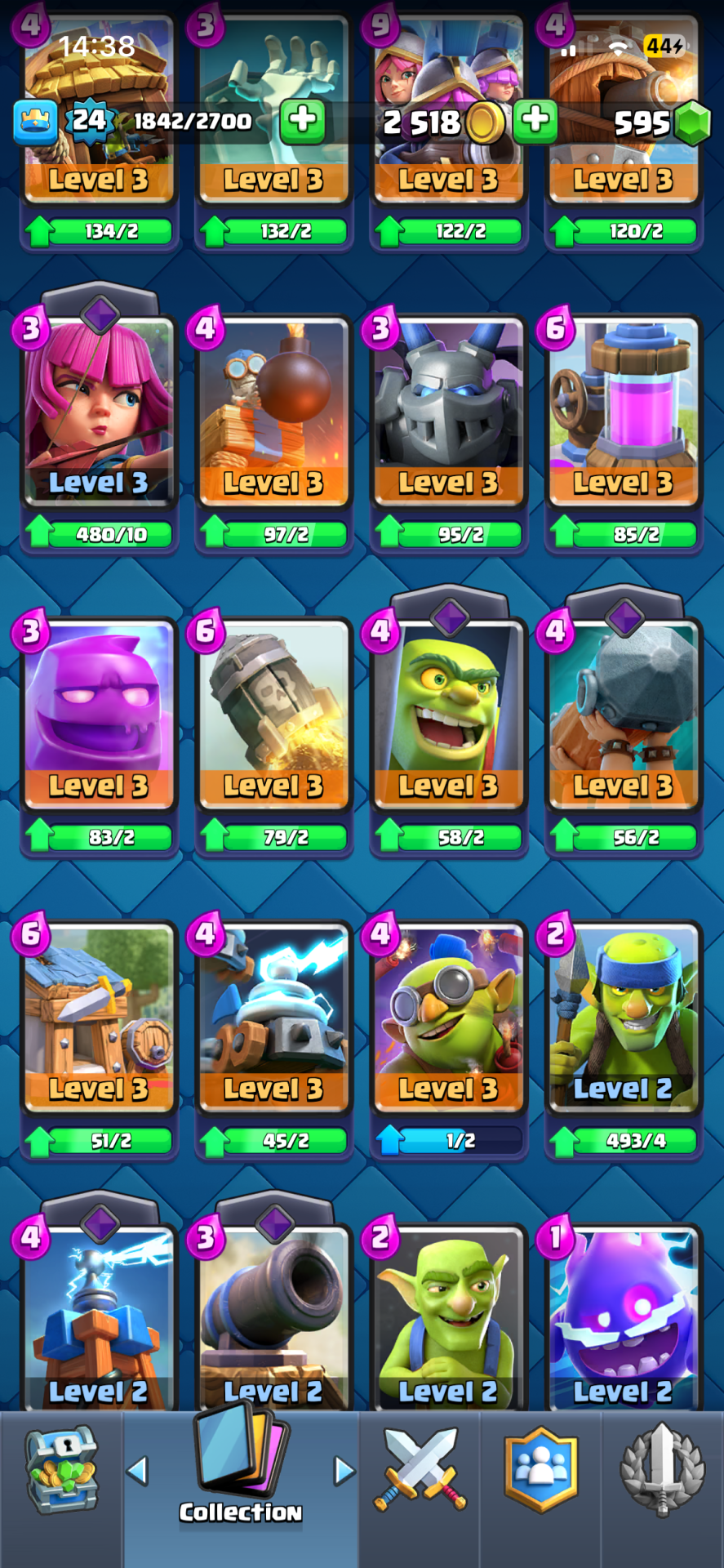Buy more gold with plus button
Screen dimensions: 724x1568
click(535, 121)
